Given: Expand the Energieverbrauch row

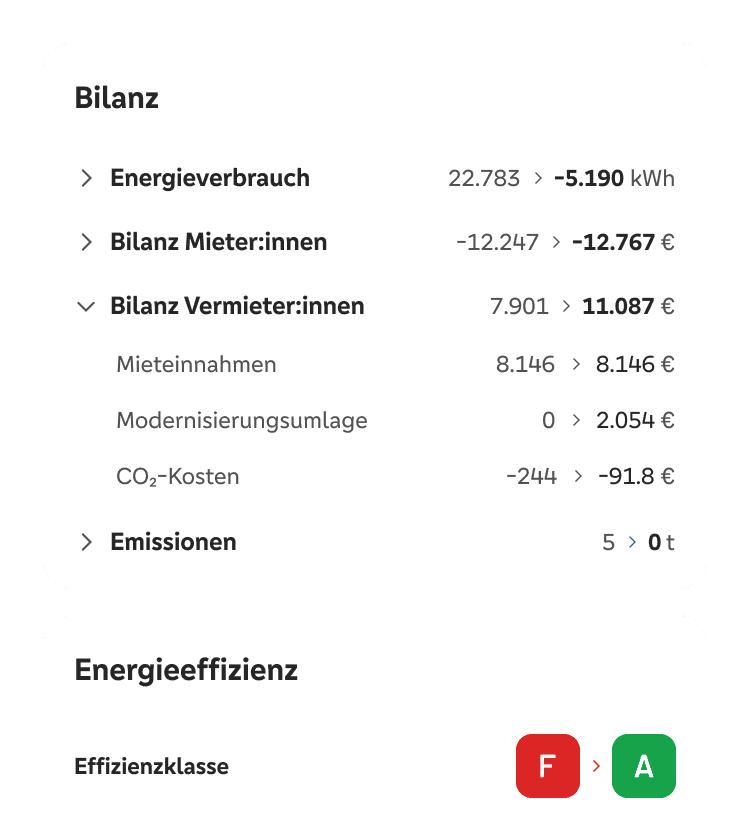Looking at the screenshot, I should click(x=87, y=179).
